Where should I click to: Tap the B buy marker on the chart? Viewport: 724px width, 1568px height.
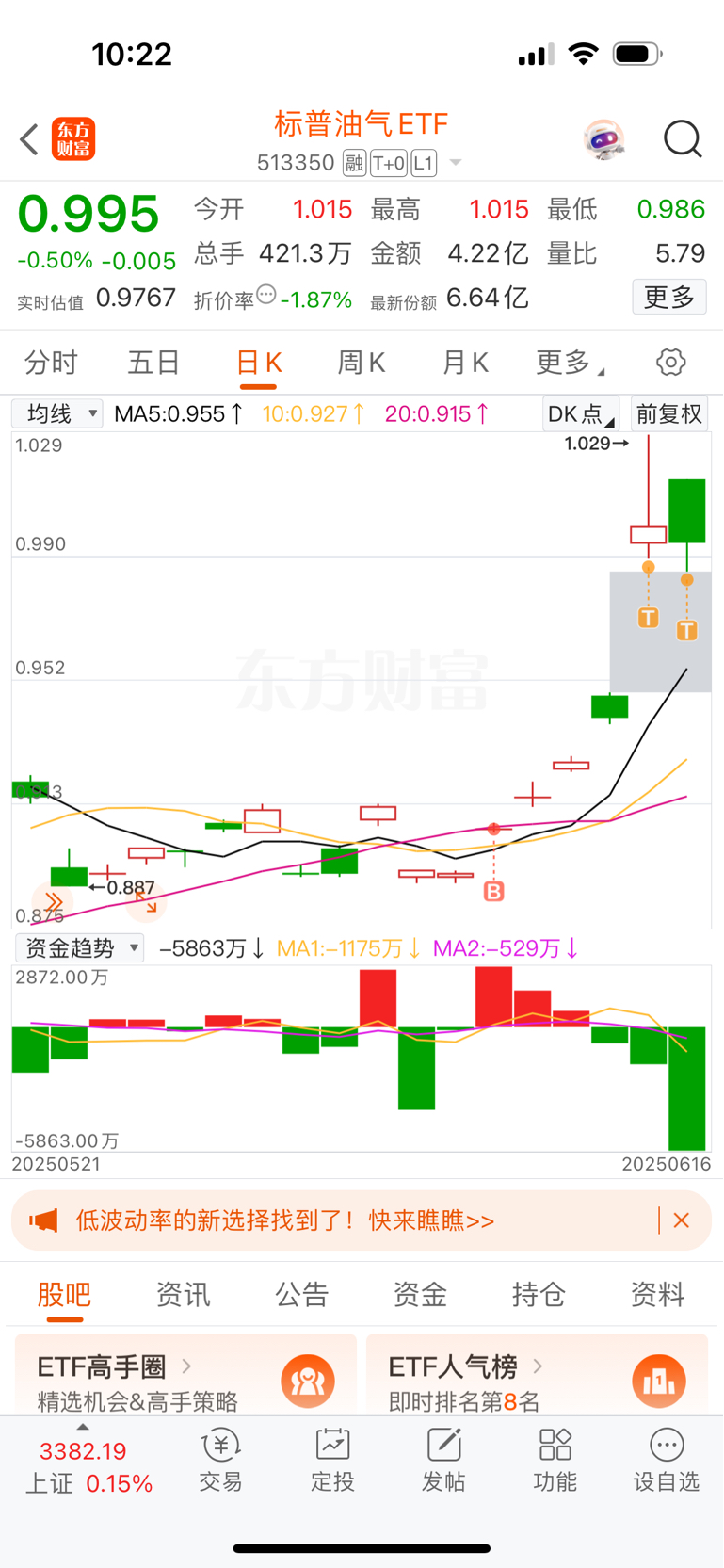[x=493, y=890]
